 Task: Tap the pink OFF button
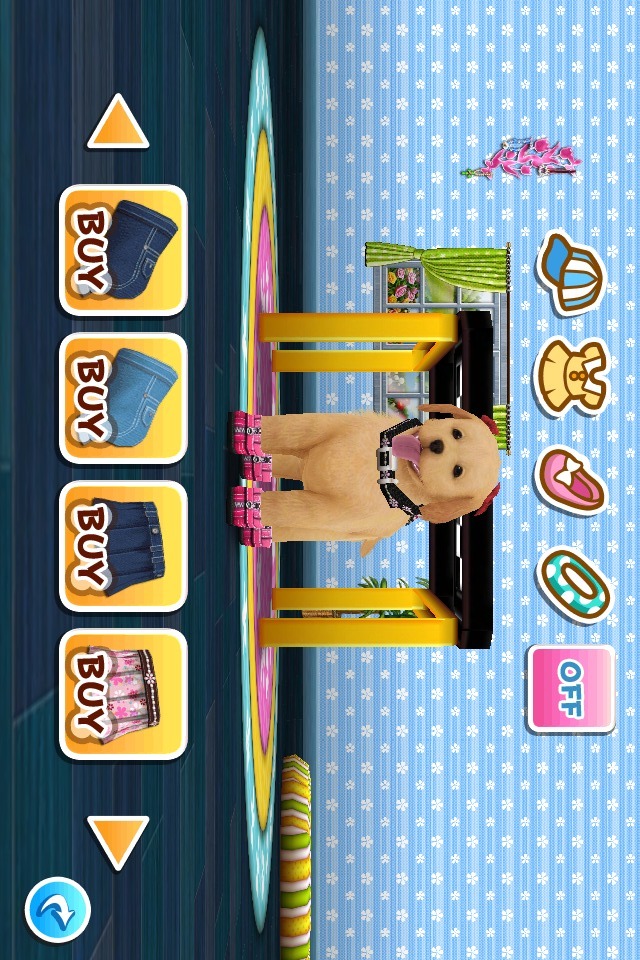point(571,688)
